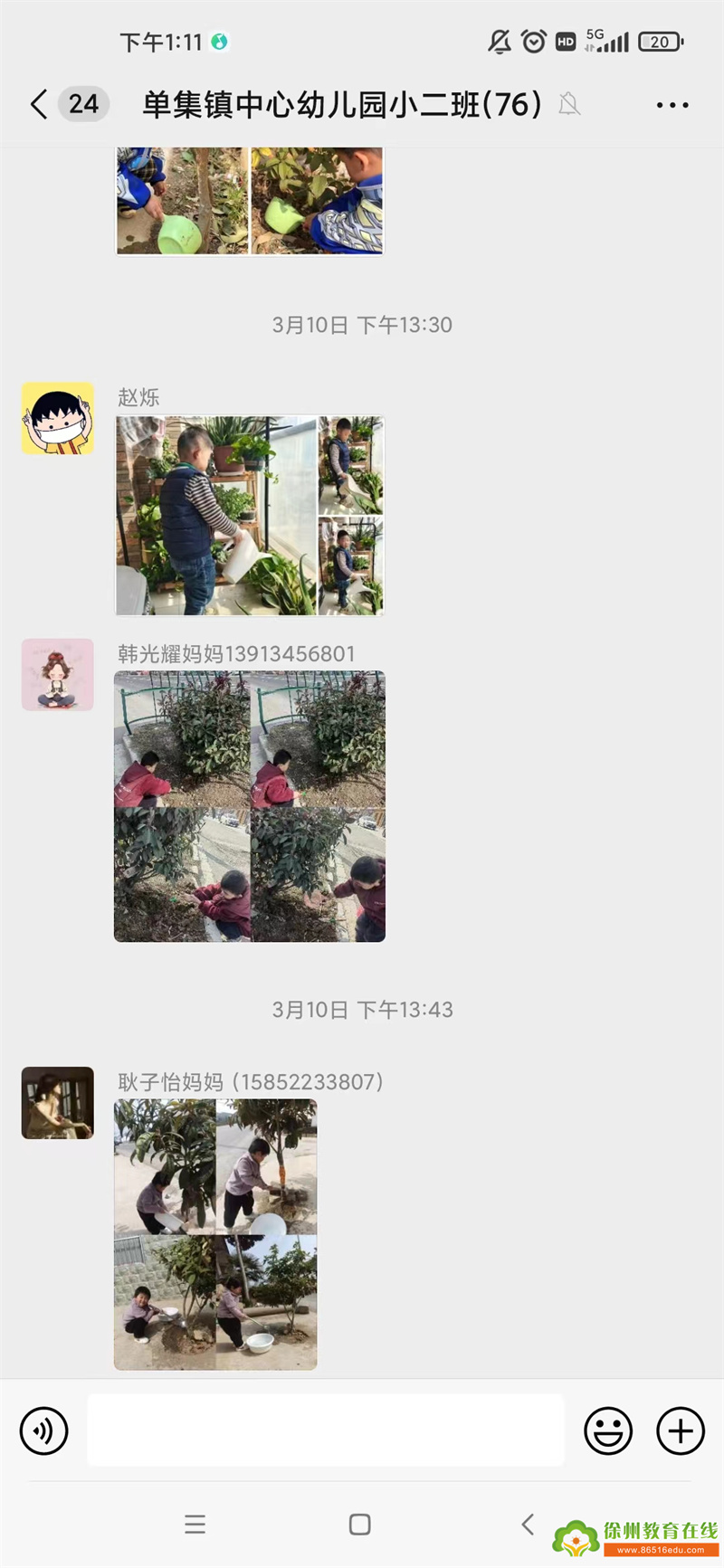Open the top watering photo collage
724x1568 pixels.
tap(250, 201)
